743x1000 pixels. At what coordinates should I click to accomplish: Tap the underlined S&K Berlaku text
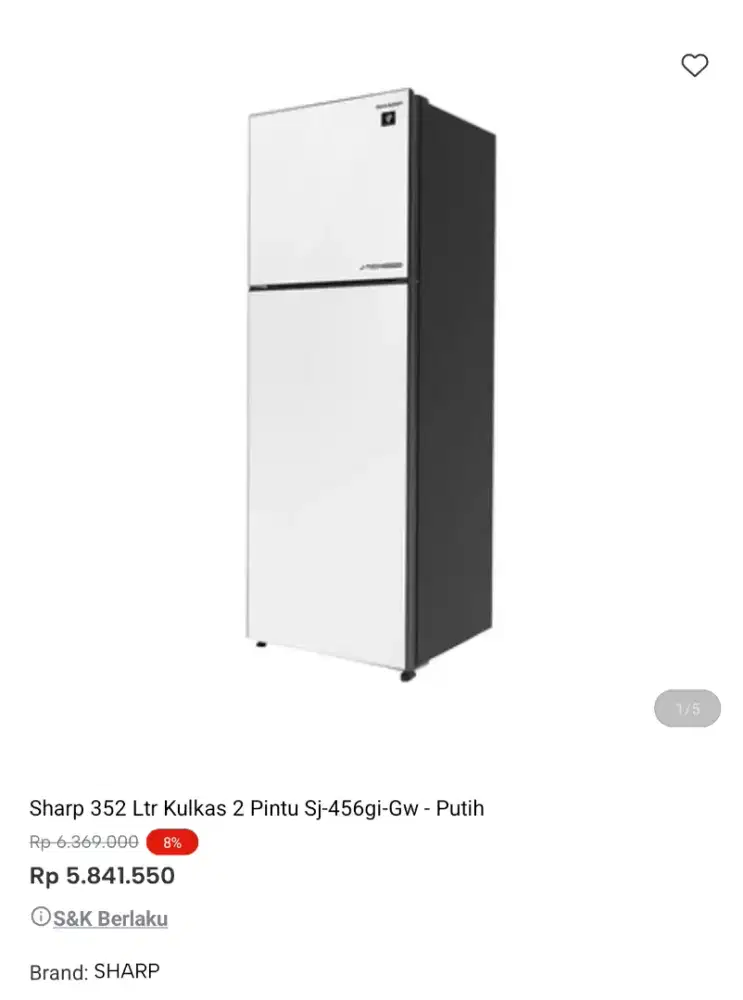pos(110,918)
